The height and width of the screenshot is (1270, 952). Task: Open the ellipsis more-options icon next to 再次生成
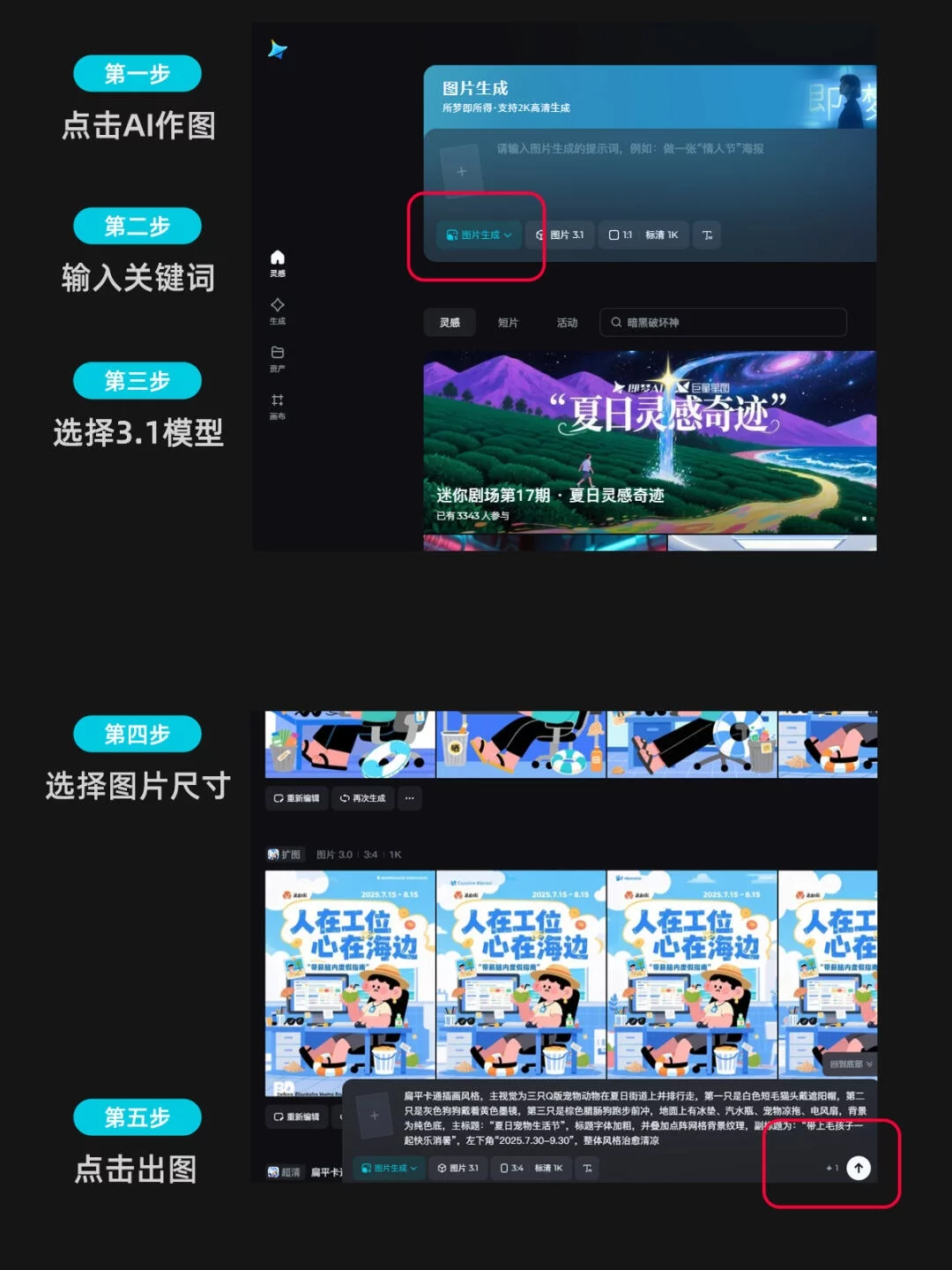point(409,797)
